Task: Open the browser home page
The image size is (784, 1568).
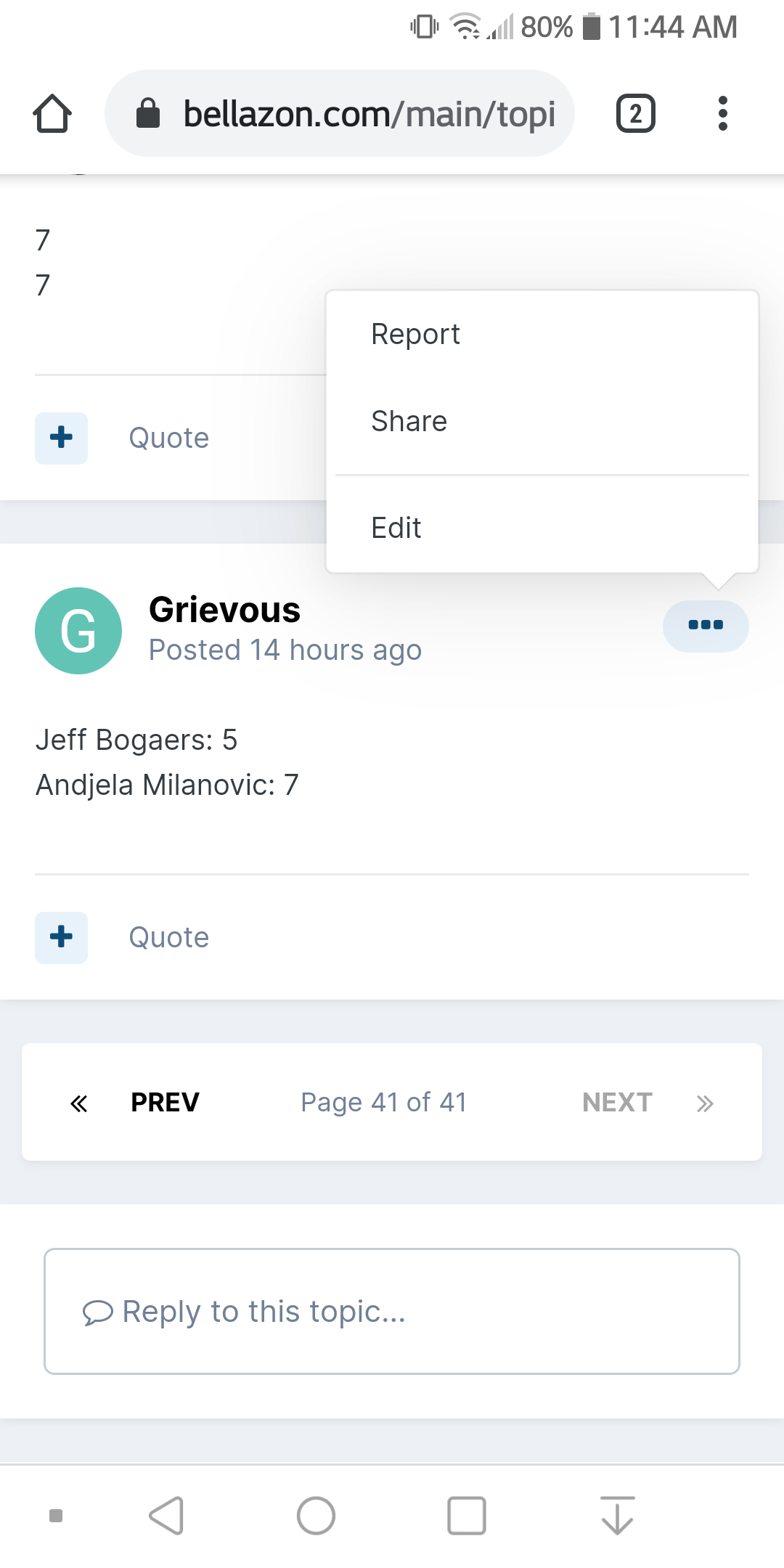Action: pyautogui.click(x=52, y=114)
